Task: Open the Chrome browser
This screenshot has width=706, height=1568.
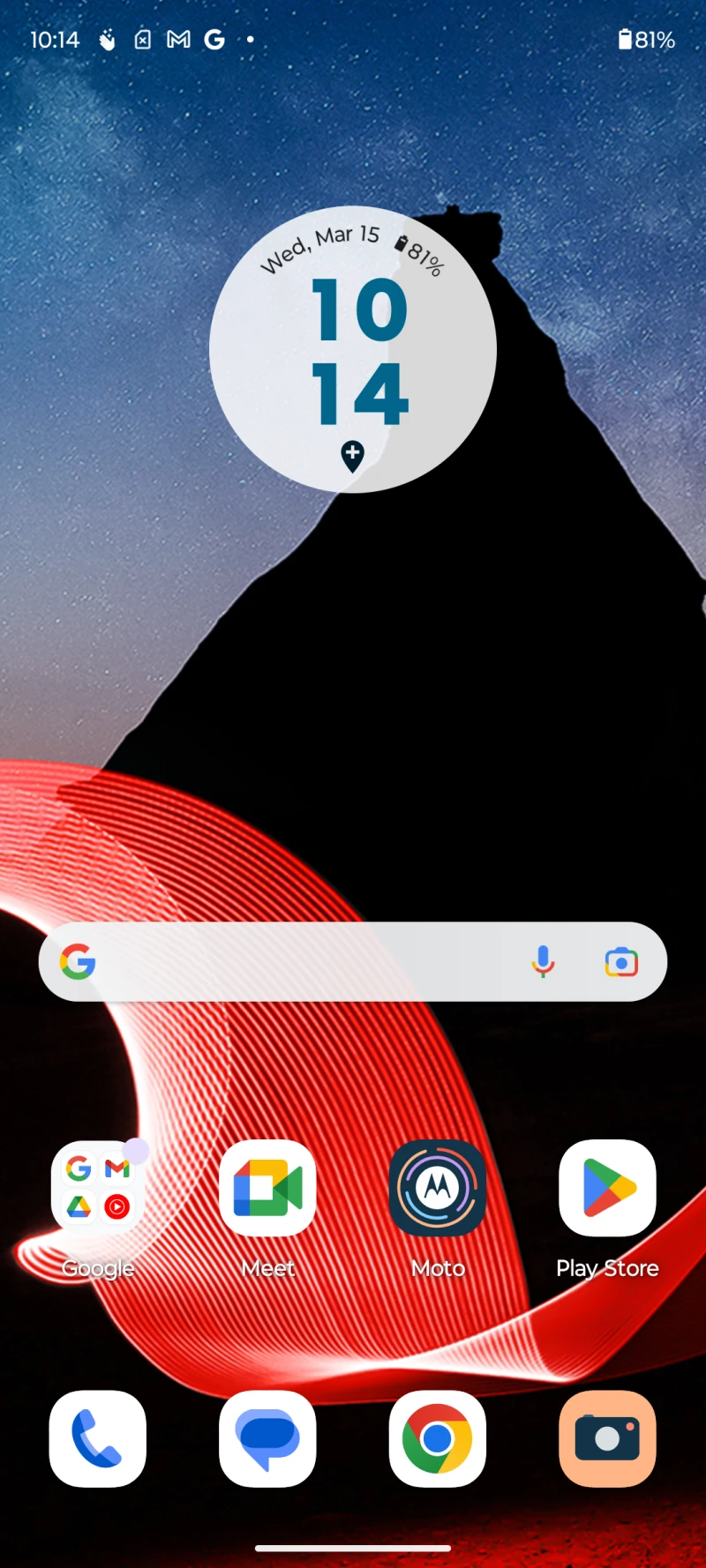Action: pyautogui.click(x=438, y=1438)
